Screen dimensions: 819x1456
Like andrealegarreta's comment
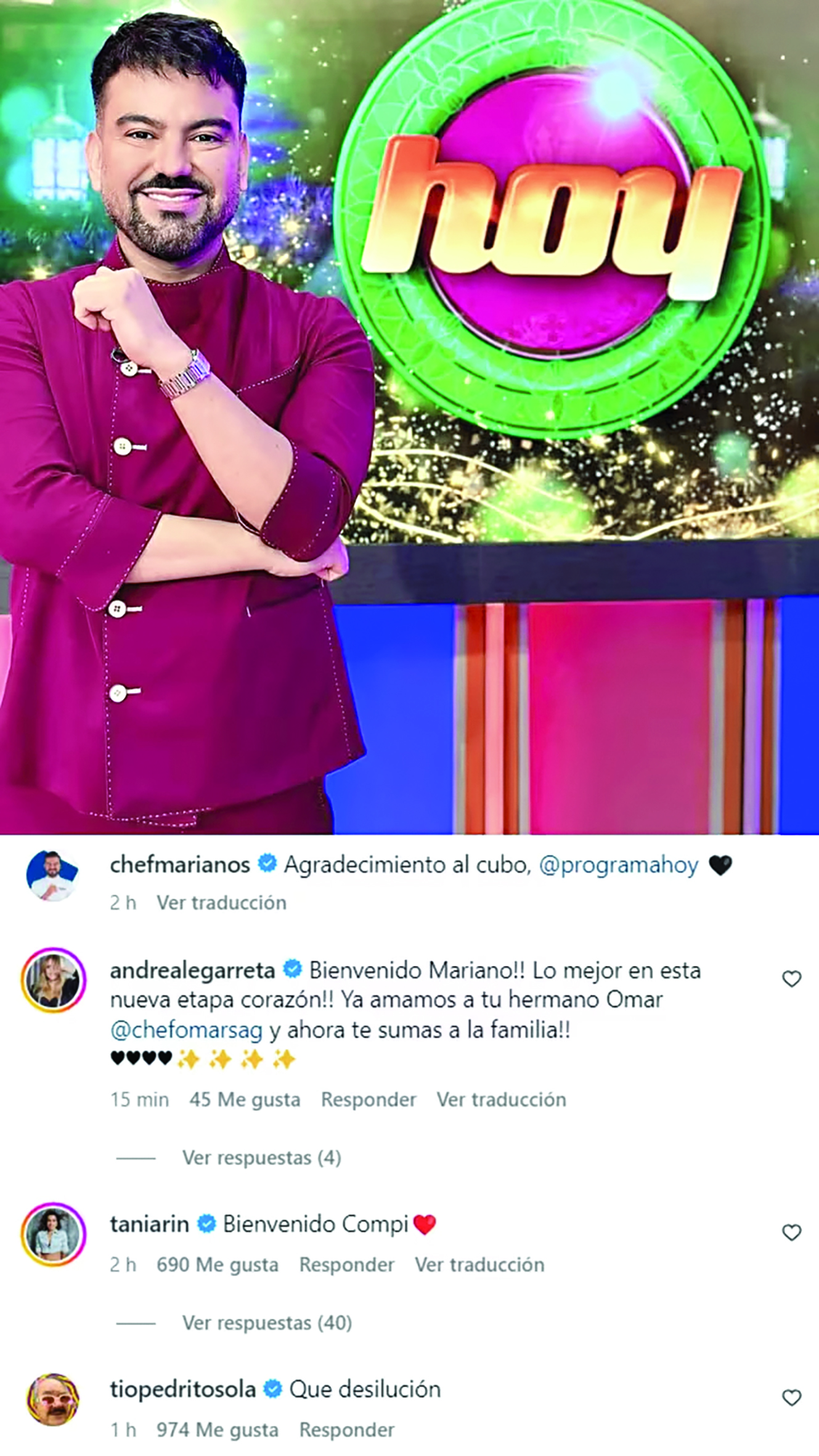pos(791,979)
